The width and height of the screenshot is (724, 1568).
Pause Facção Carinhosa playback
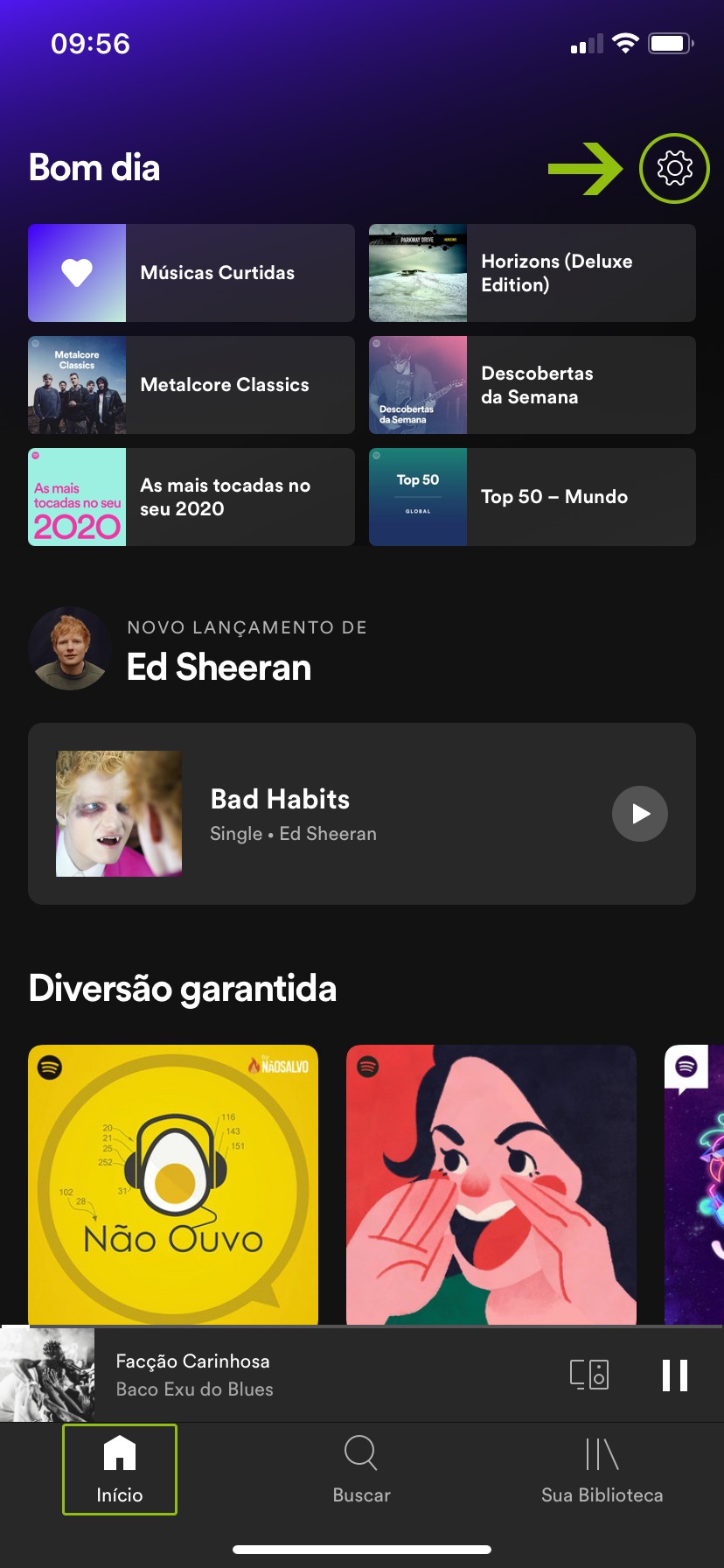(674, 1375)
